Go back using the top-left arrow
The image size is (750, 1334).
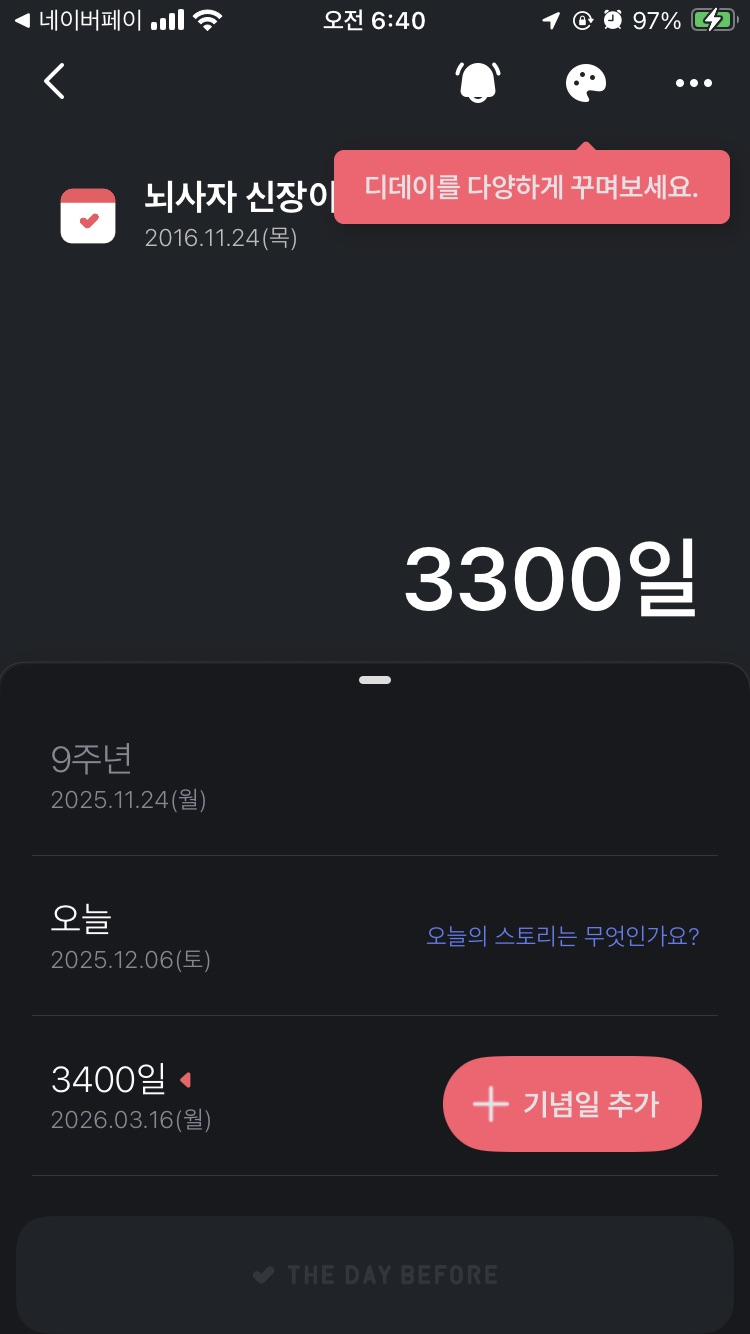coord(55,82)
